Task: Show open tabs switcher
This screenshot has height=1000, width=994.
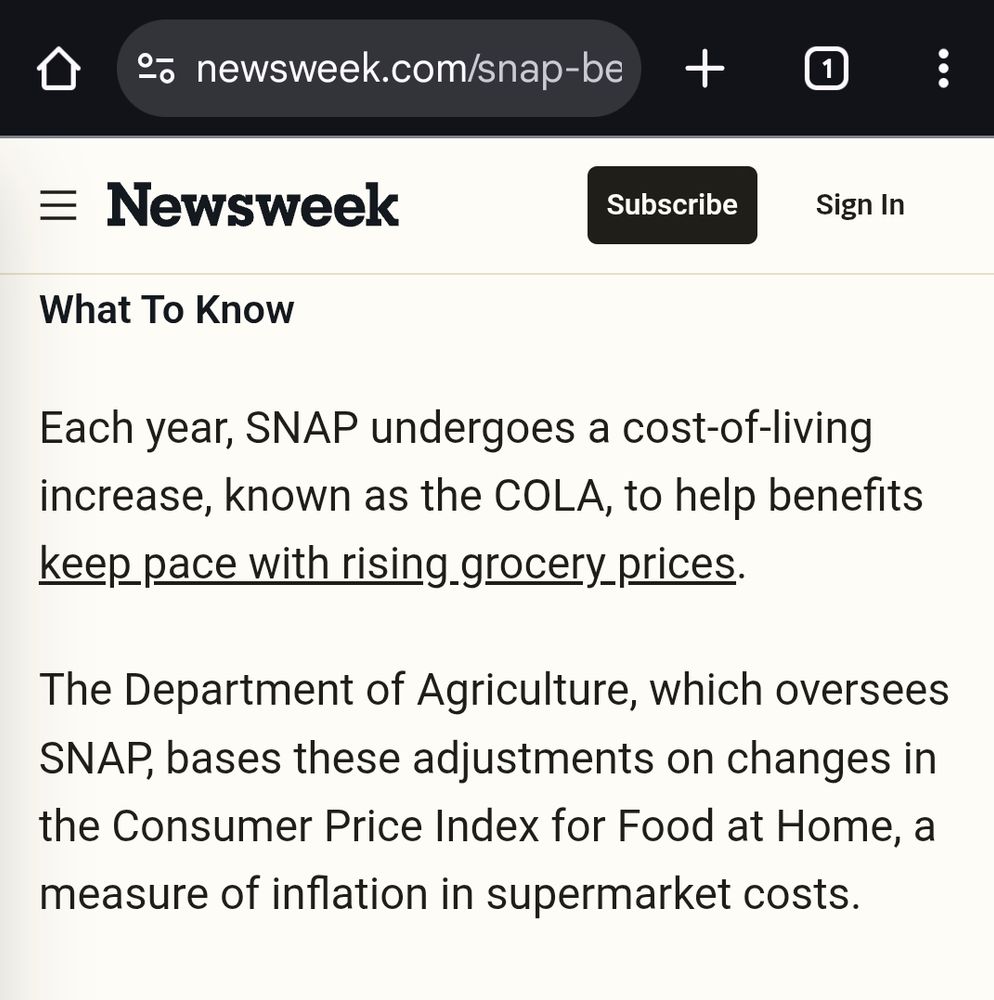Action: tap(826, 68)
